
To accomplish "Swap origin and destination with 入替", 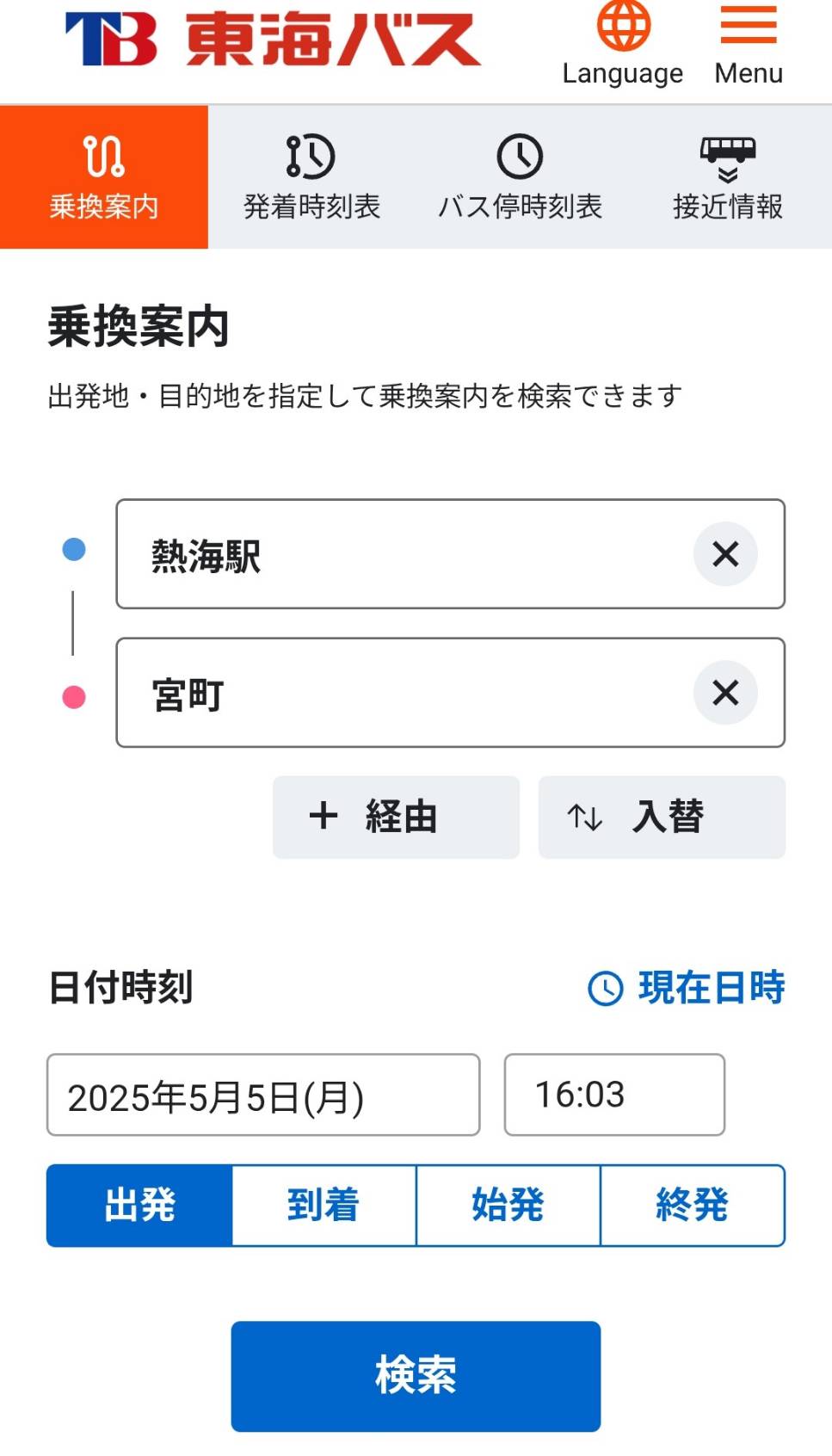I will [x=662, y=817].
